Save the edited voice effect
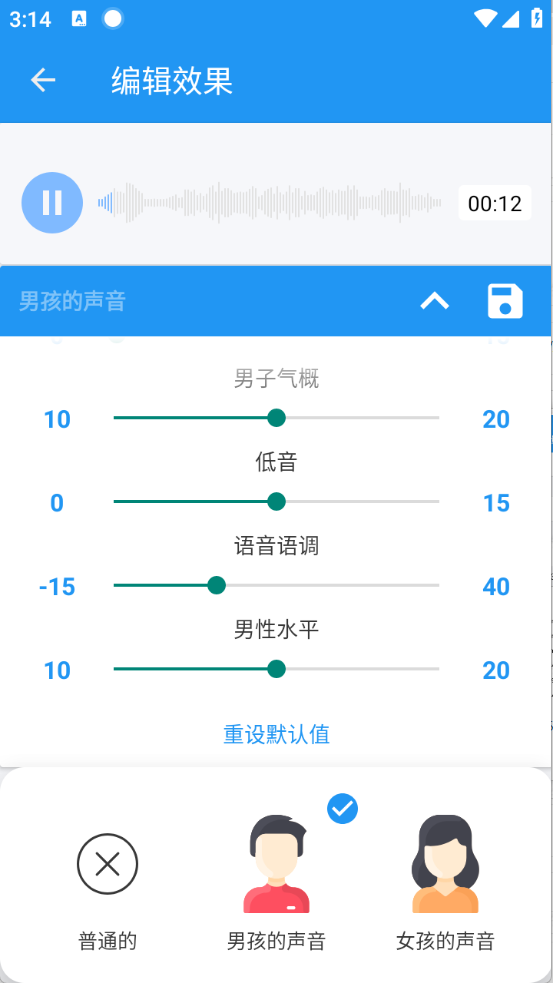The height and width of the screenshot is (983, 553). tap(505, 301)
